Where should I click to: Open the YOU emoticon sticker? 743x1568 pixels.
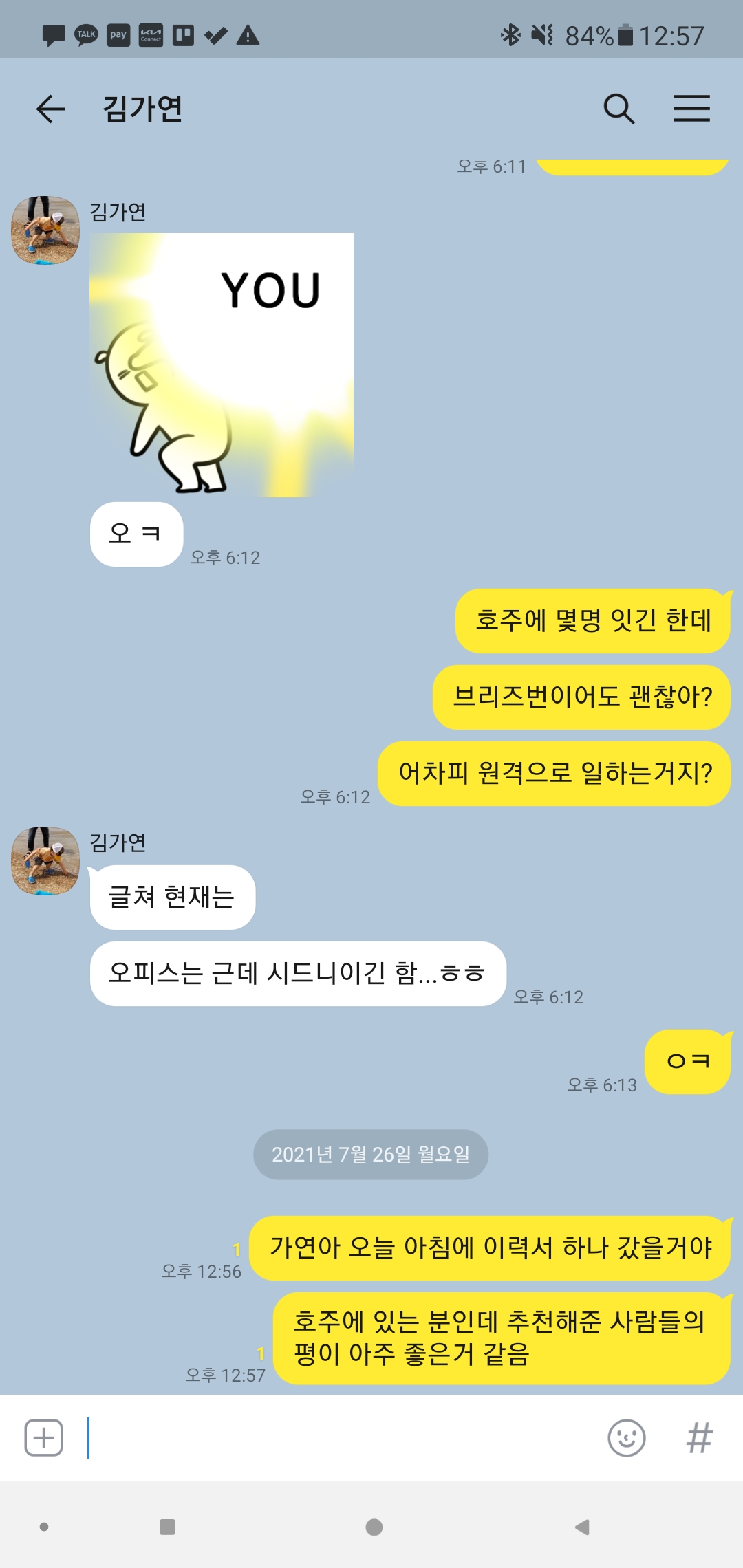tap(222, 365)
